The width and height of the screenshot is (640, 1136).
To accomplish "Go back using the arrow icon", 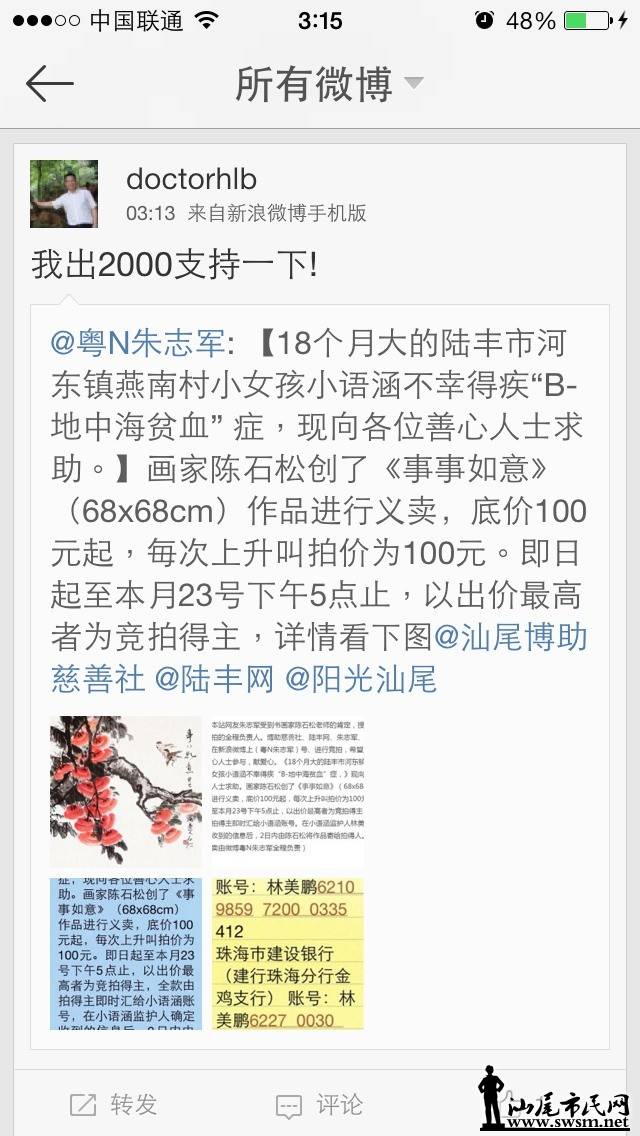I will point(50,84).
